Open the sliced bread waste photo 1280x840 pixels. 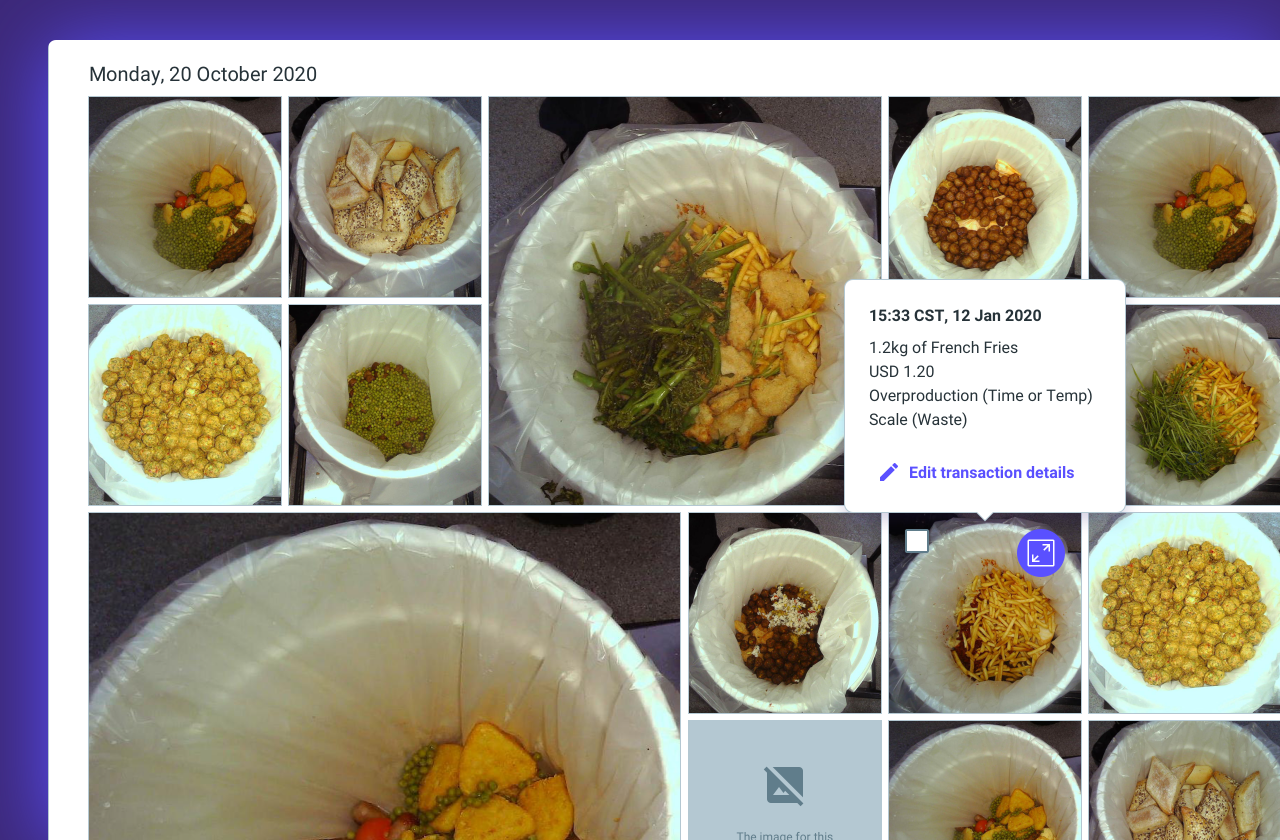[385, 197]
